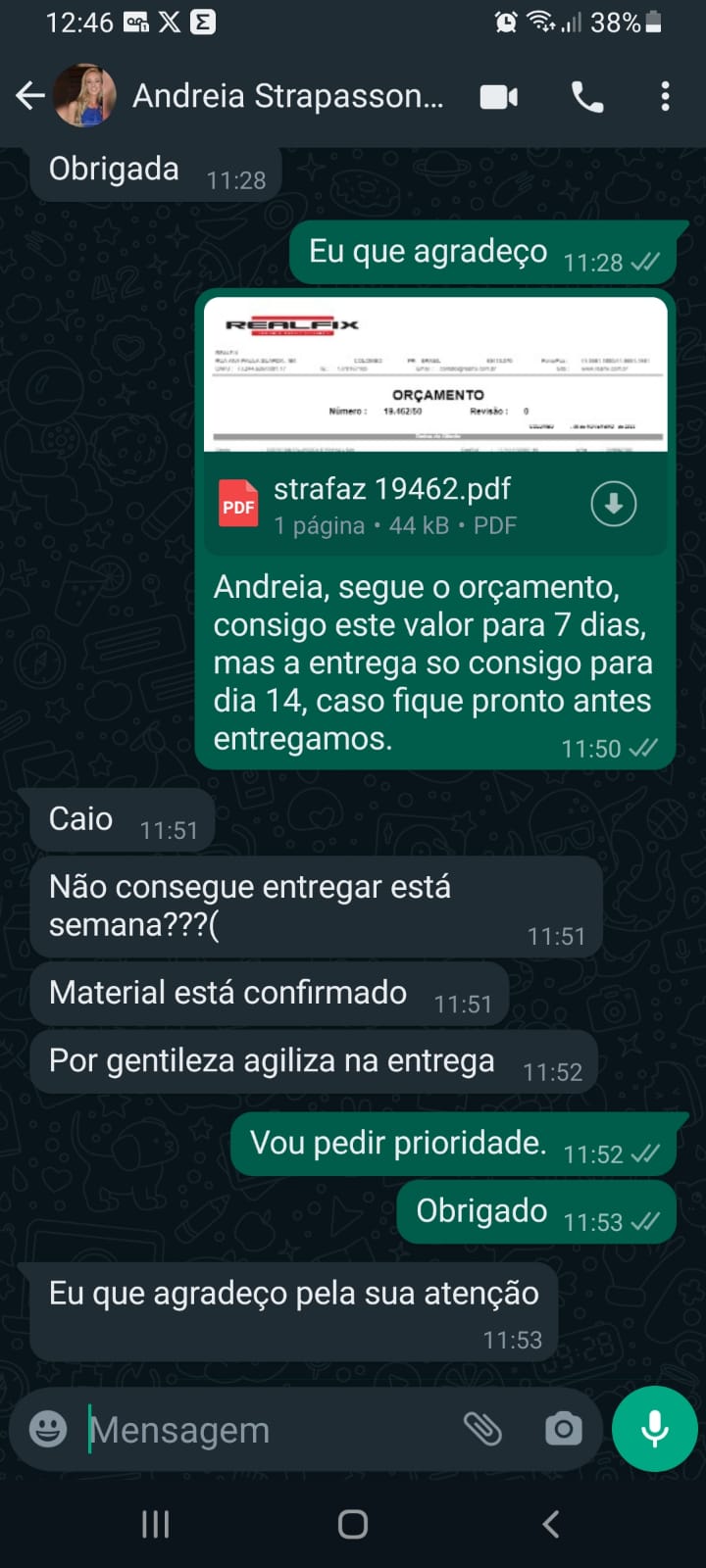Open the emoji picker
The image size is (706, 1568).
[48, 1429]
